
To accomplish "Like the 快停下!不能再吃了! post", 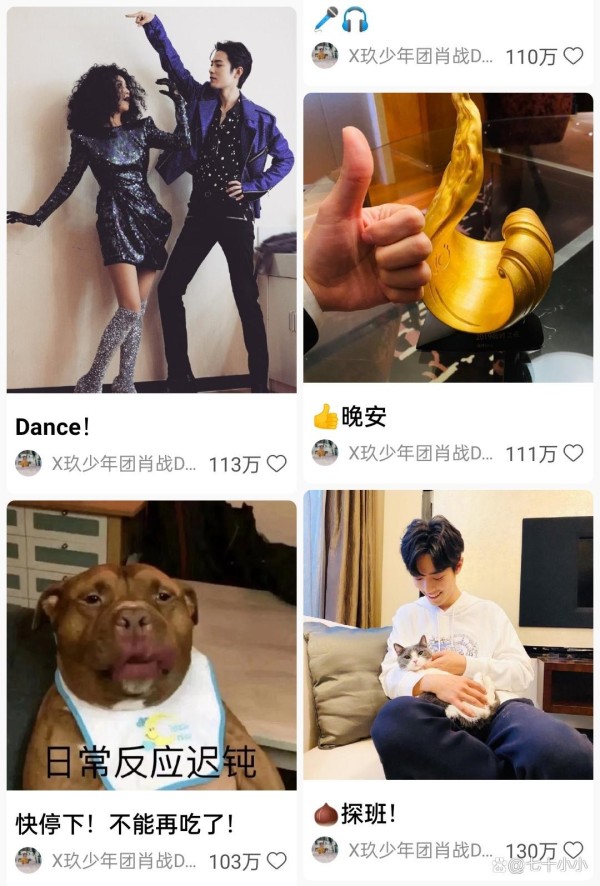I will pyautogui.click(x=276, y=861).
